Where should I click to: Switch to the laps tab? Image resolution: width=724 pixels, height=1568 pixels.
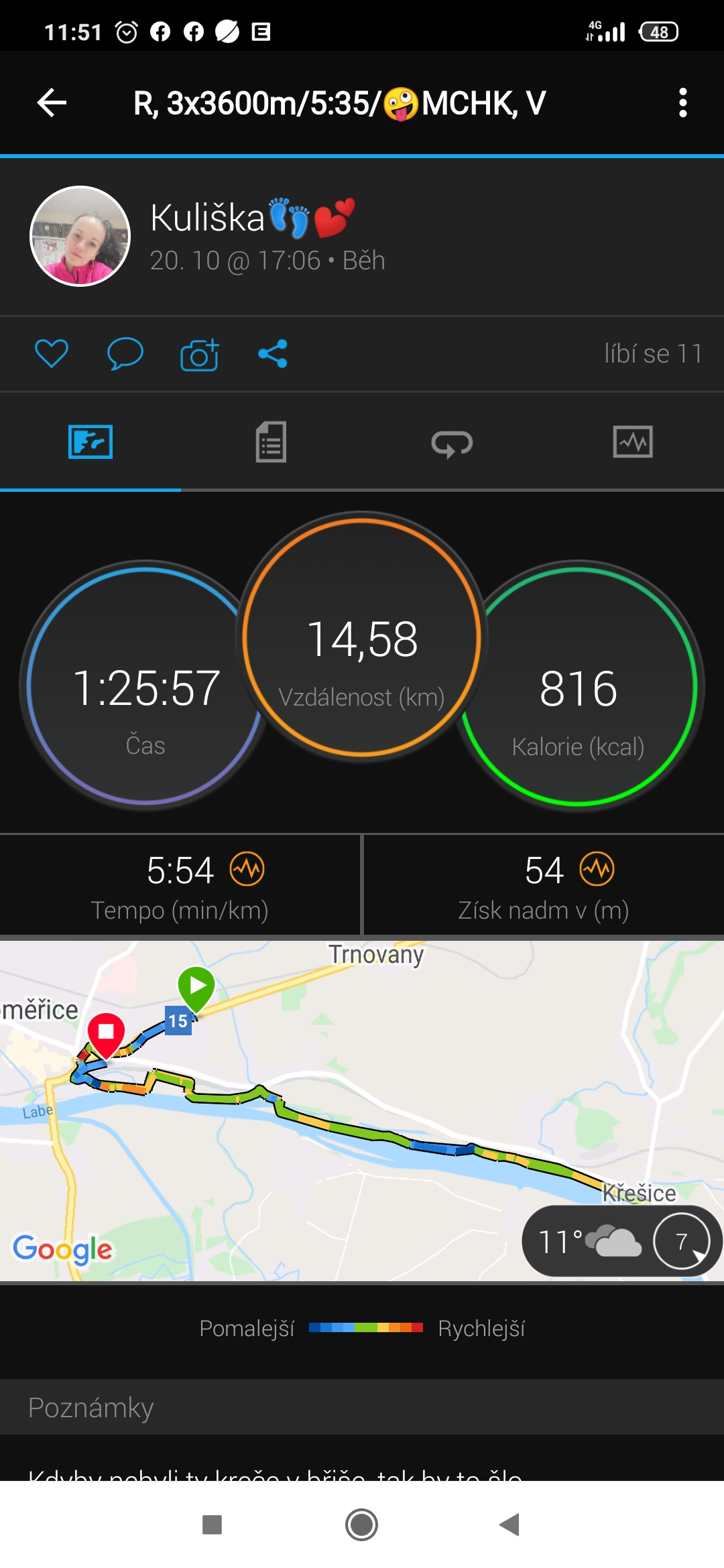pyautogui.click(x=452, y=443)
